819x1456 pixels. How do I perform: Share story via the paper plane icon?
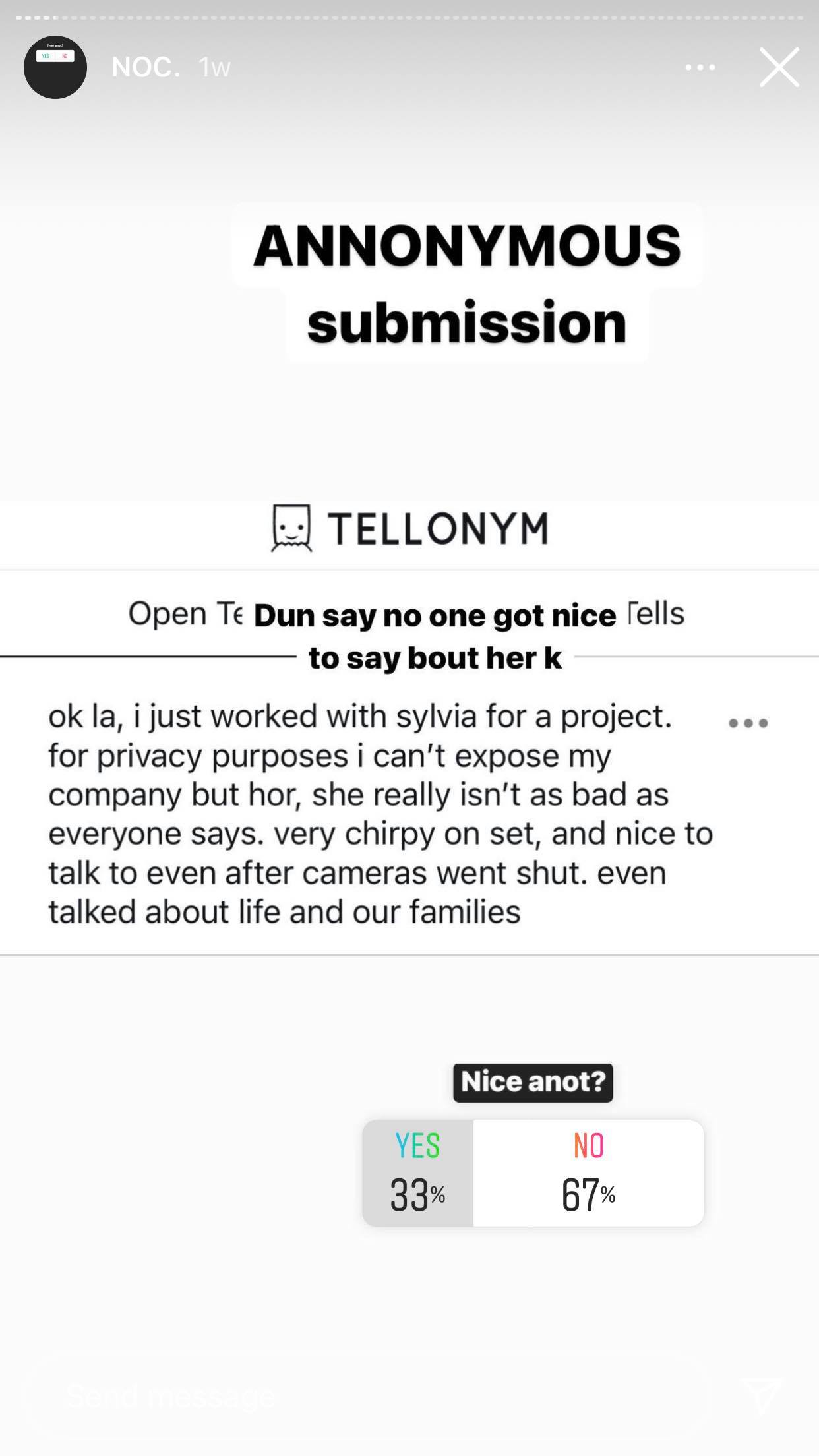click(762, 1395)
